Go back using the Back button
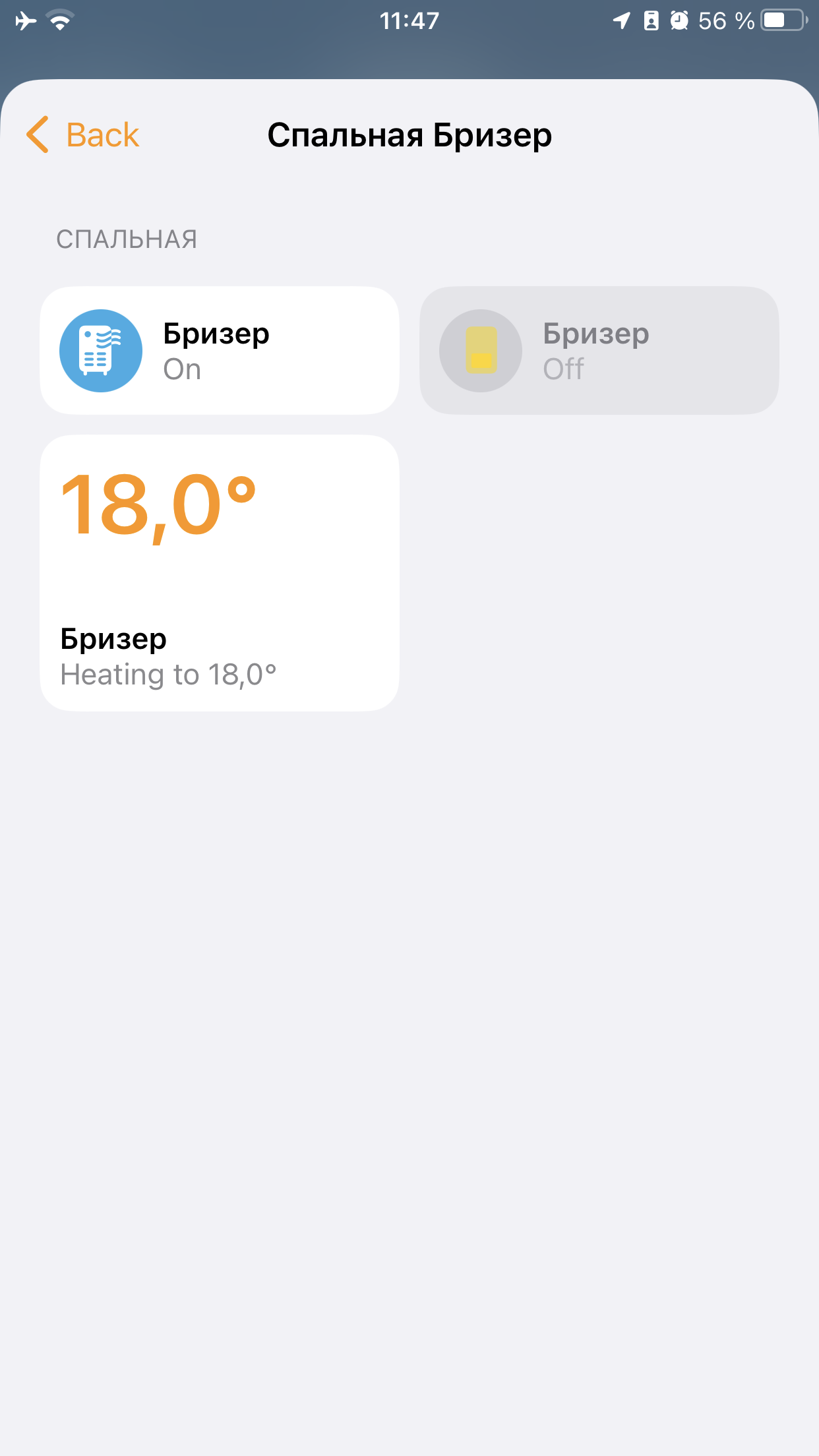This screenshot has height=1456, width=819. point(84,135)
